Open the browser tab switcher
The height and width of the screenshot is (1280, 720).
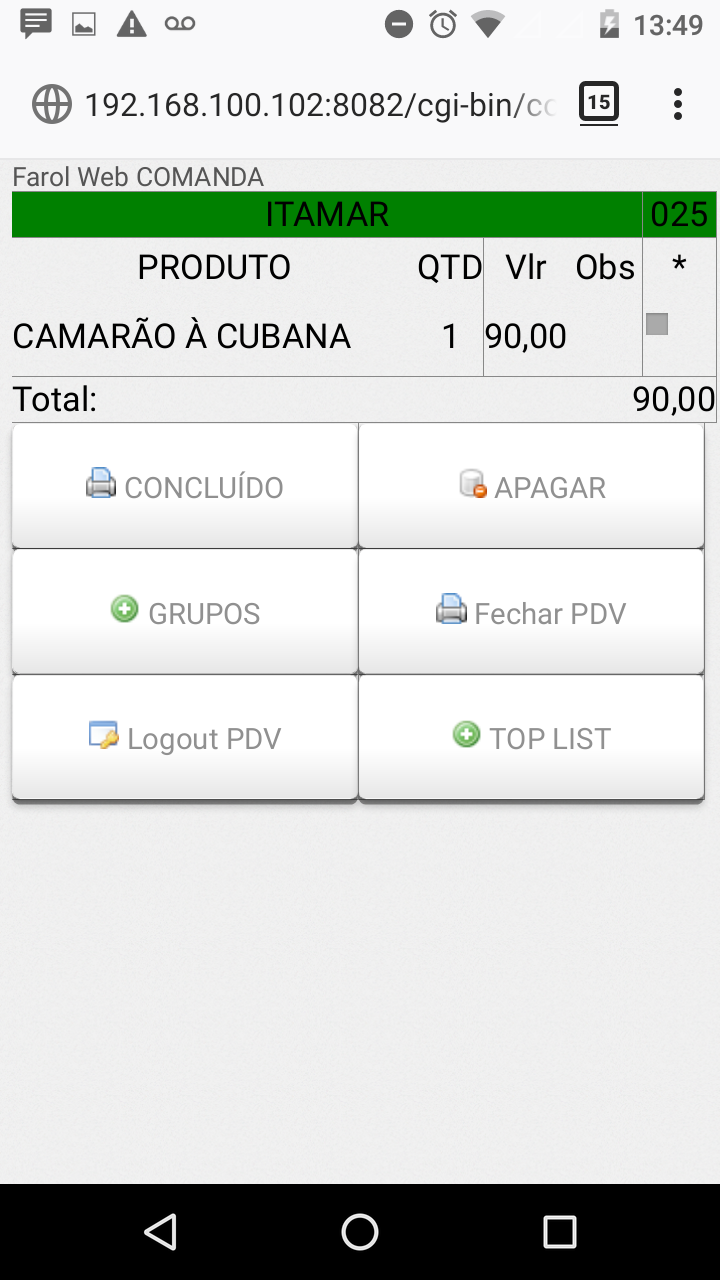598,103
